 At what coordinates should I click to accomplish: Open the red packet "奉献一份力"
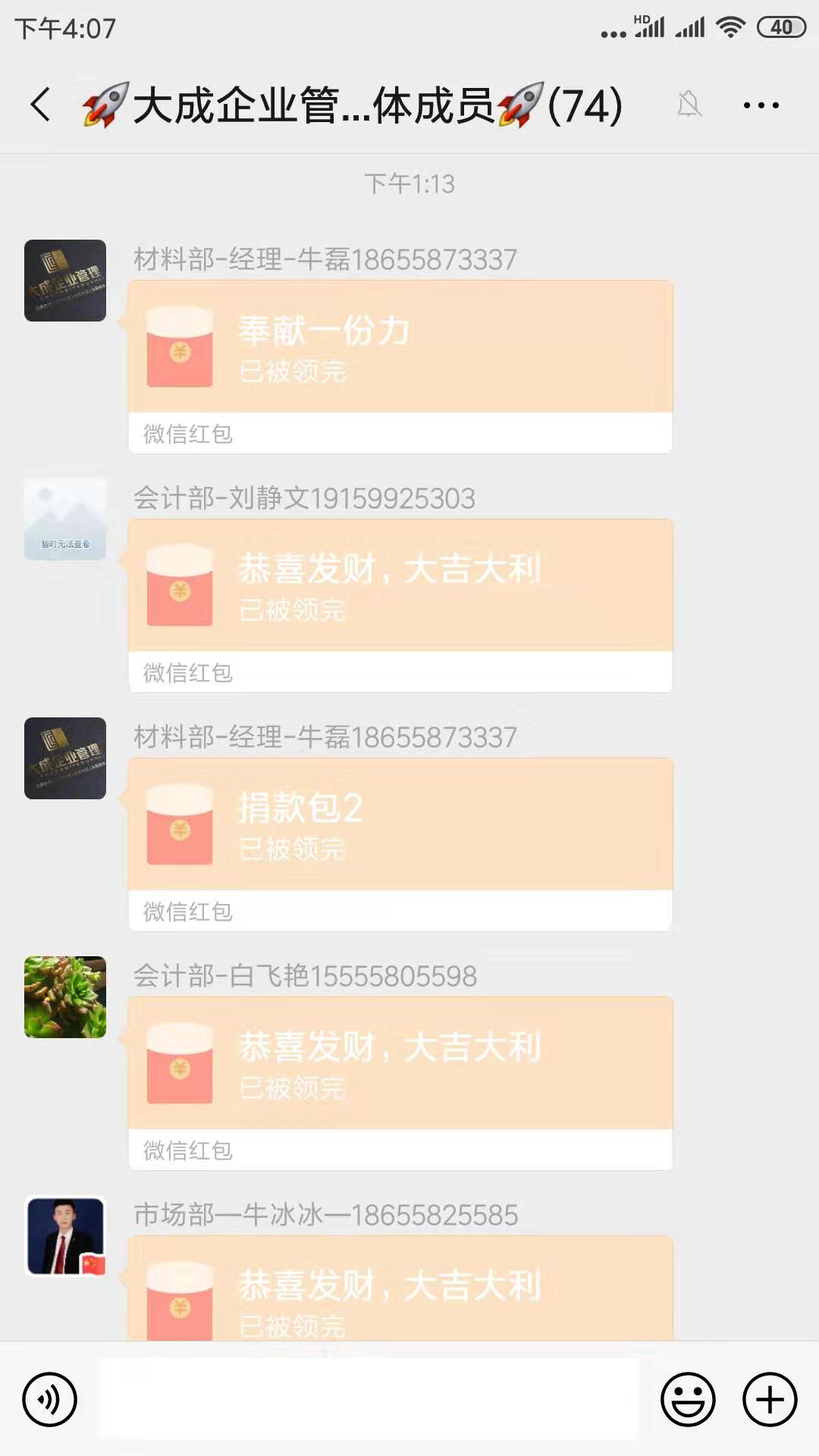[400, 347]
